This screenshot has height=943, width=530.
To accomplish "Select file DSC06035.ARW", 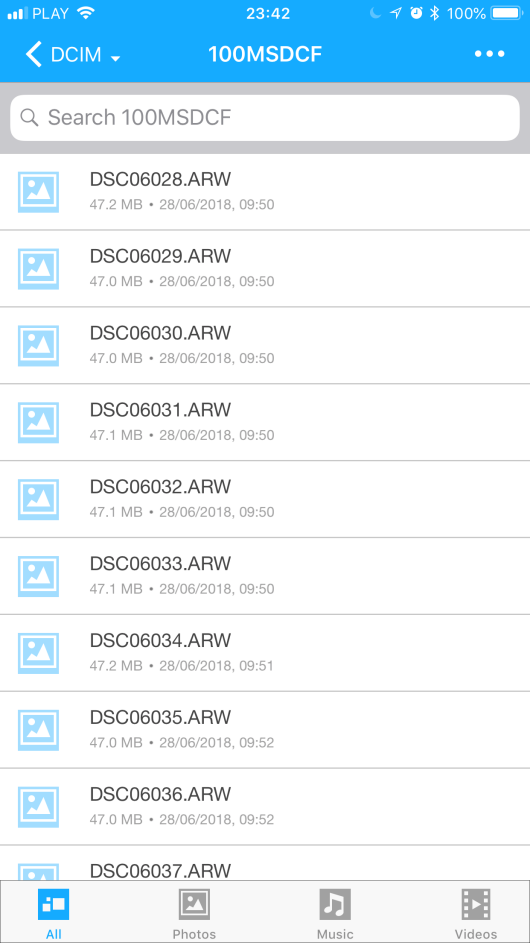I will tap(265, 730).
